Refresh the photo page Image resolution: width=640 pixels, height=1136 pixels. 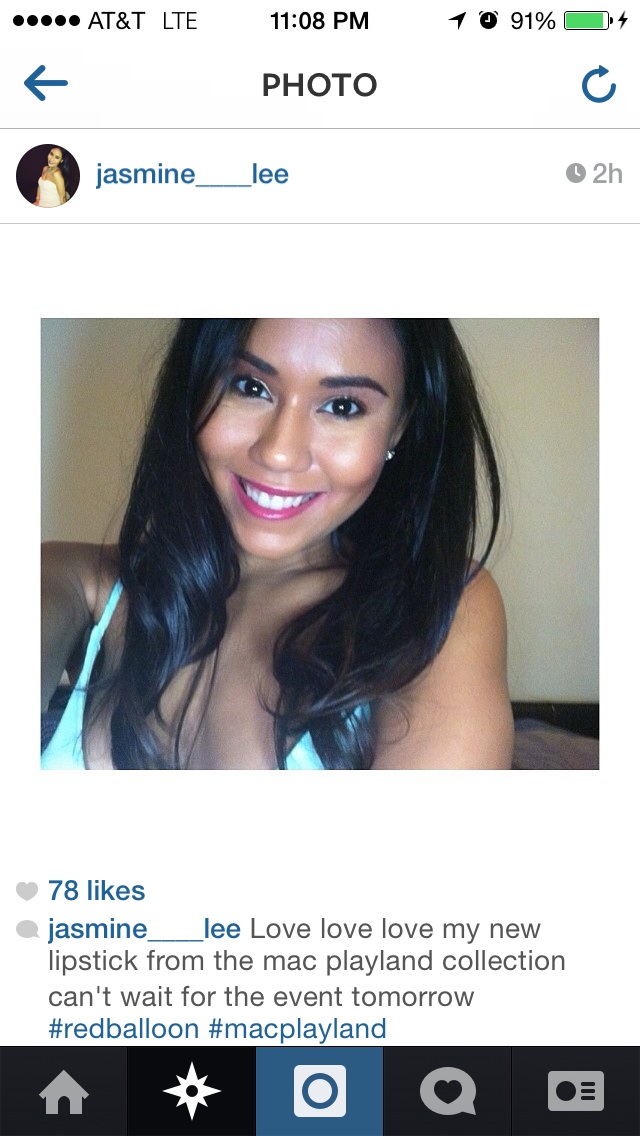tap(598, 86)
